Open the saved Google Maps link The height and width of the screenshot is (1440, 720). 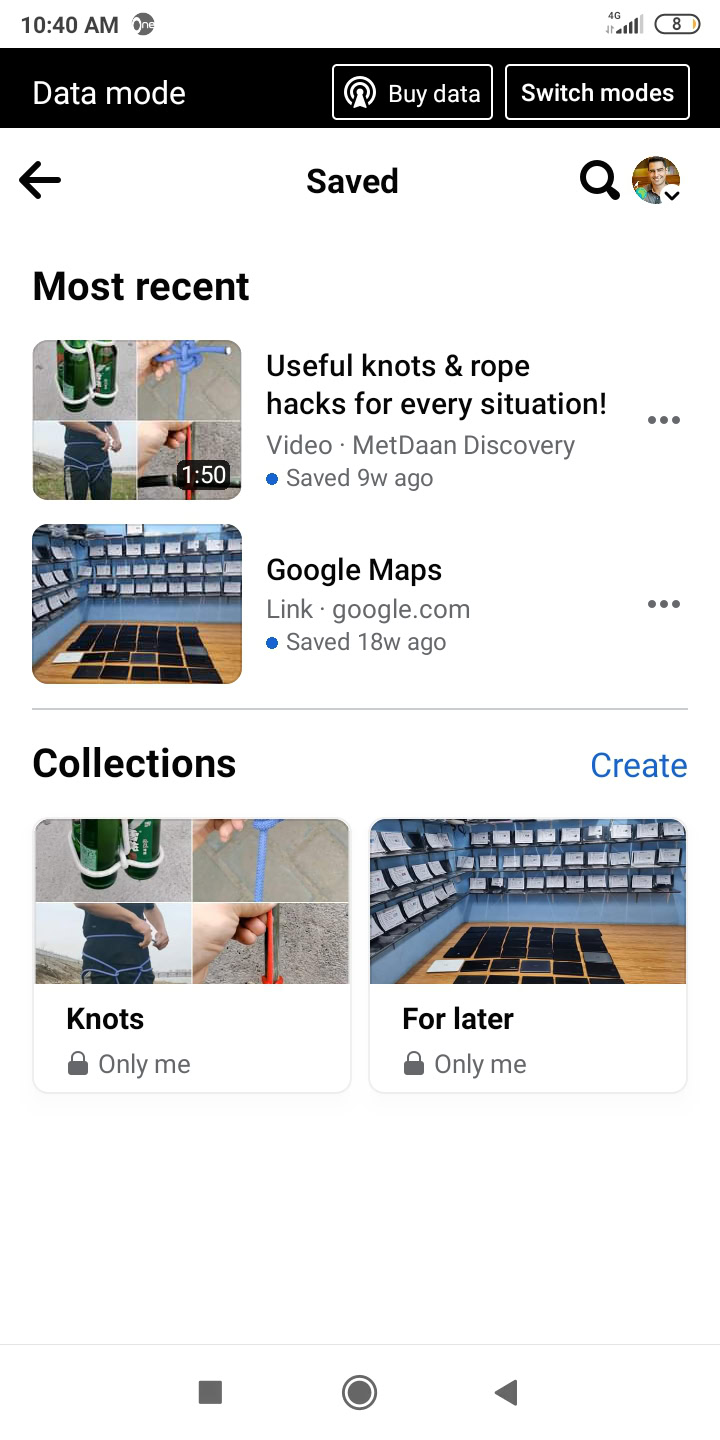354,570
